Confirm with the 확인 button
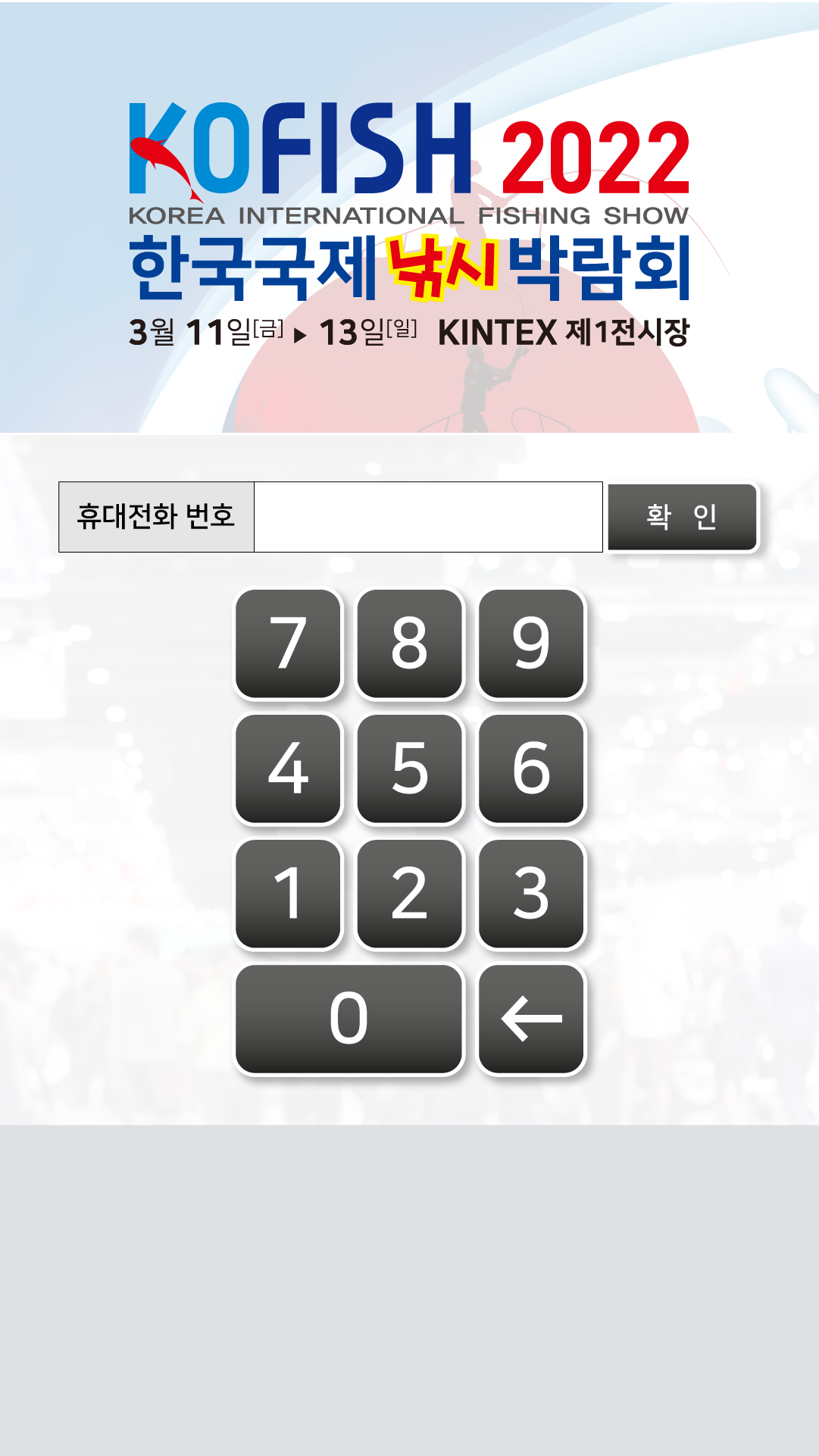This screenshot has width=819, height=1456. point(682,517)
